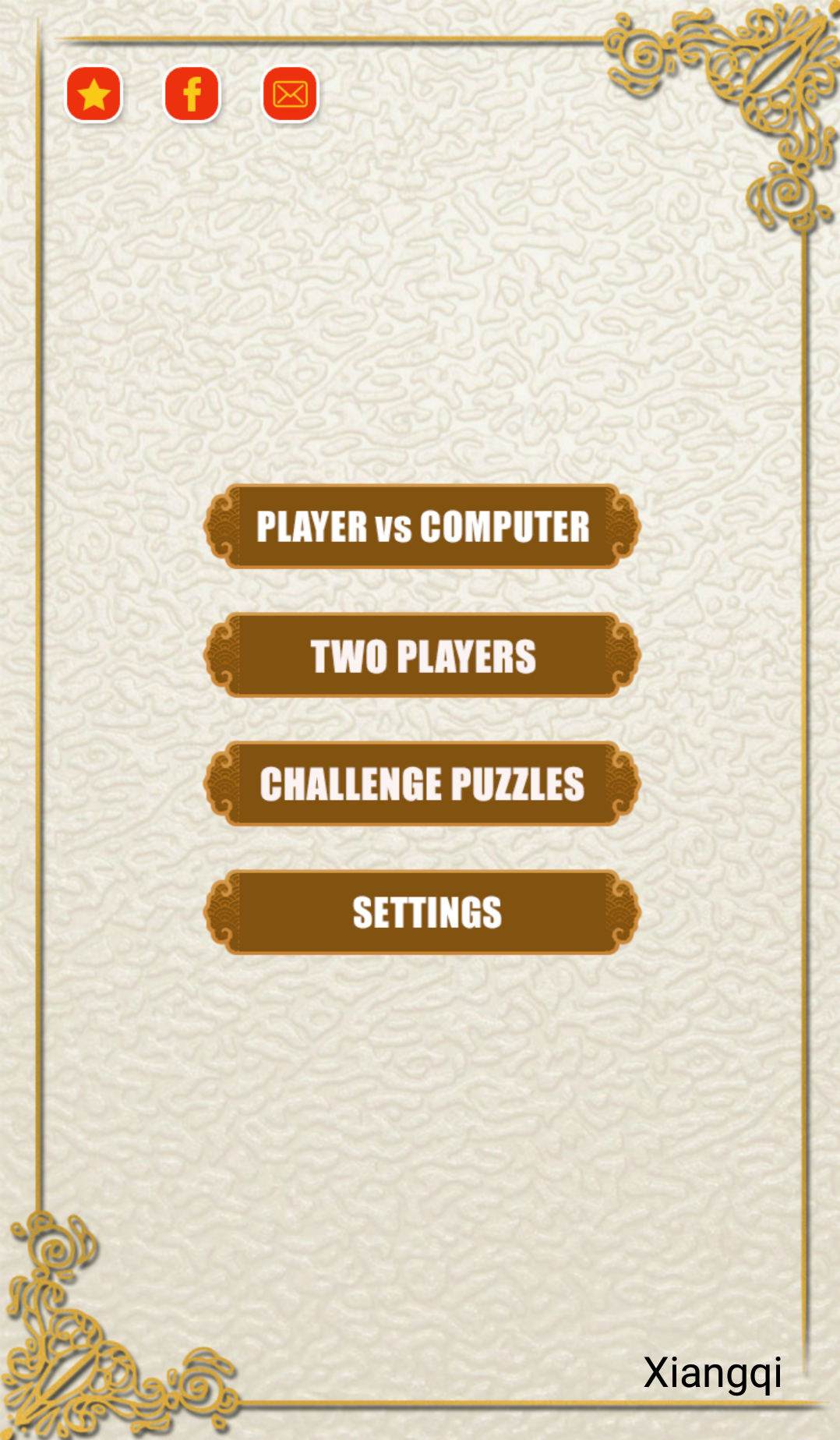Start a Player vs Computer game

coord(422,526)
